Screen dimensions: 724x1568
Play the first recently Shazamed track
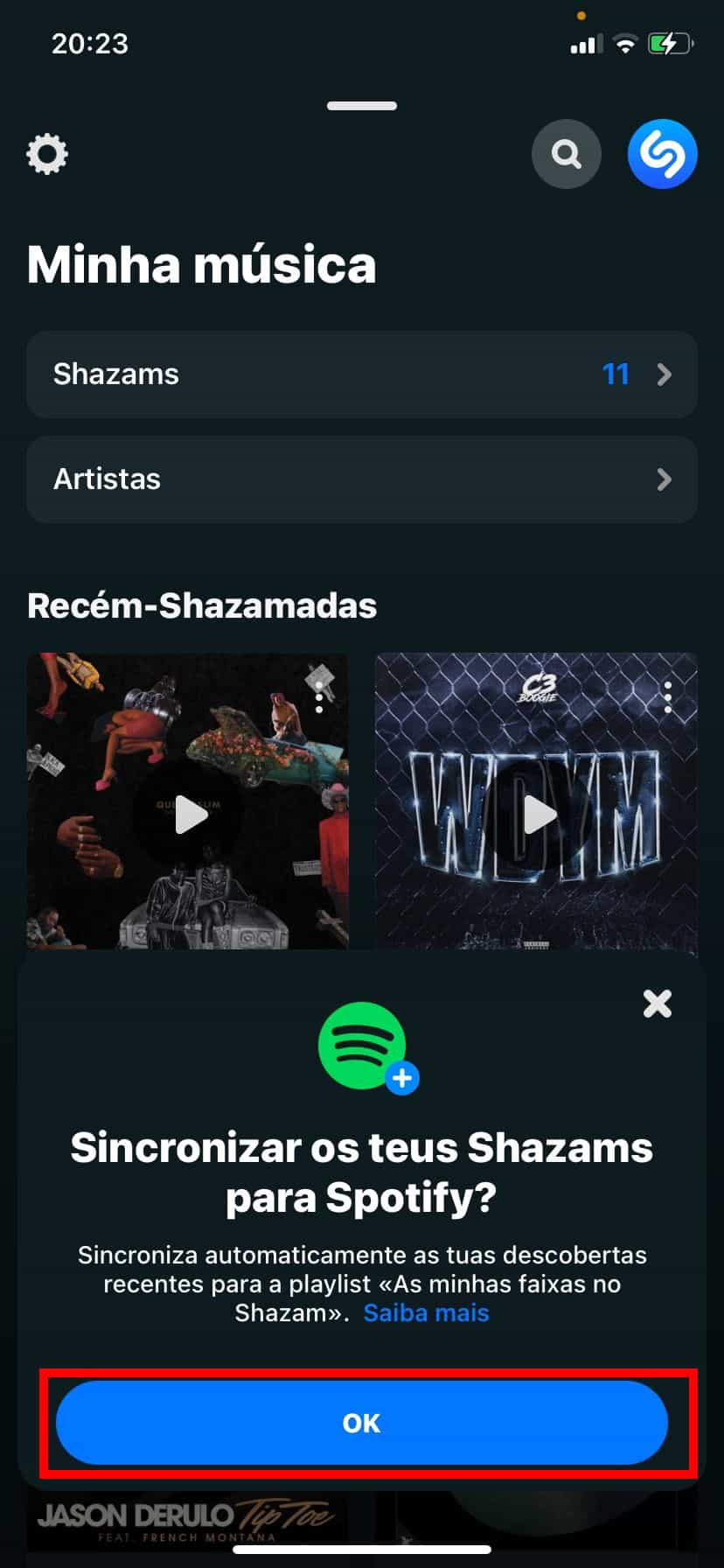(x=191, y=815)
